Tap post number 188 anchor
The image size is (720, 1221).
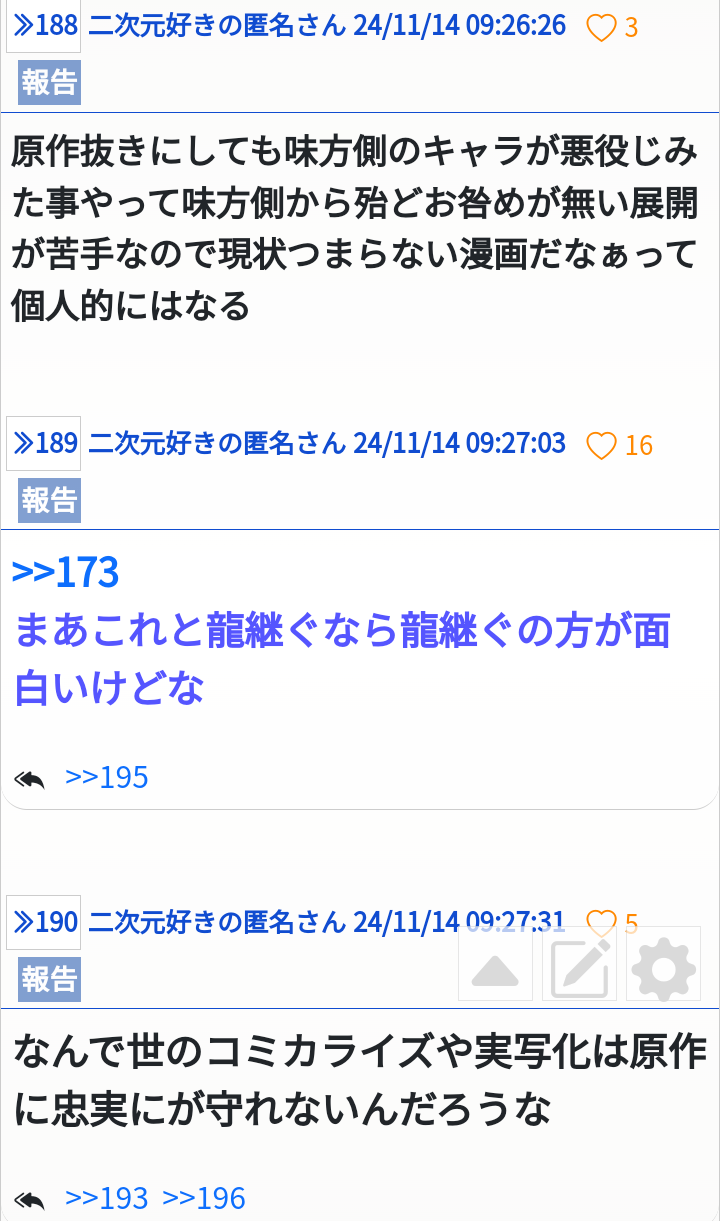[44, 26]
